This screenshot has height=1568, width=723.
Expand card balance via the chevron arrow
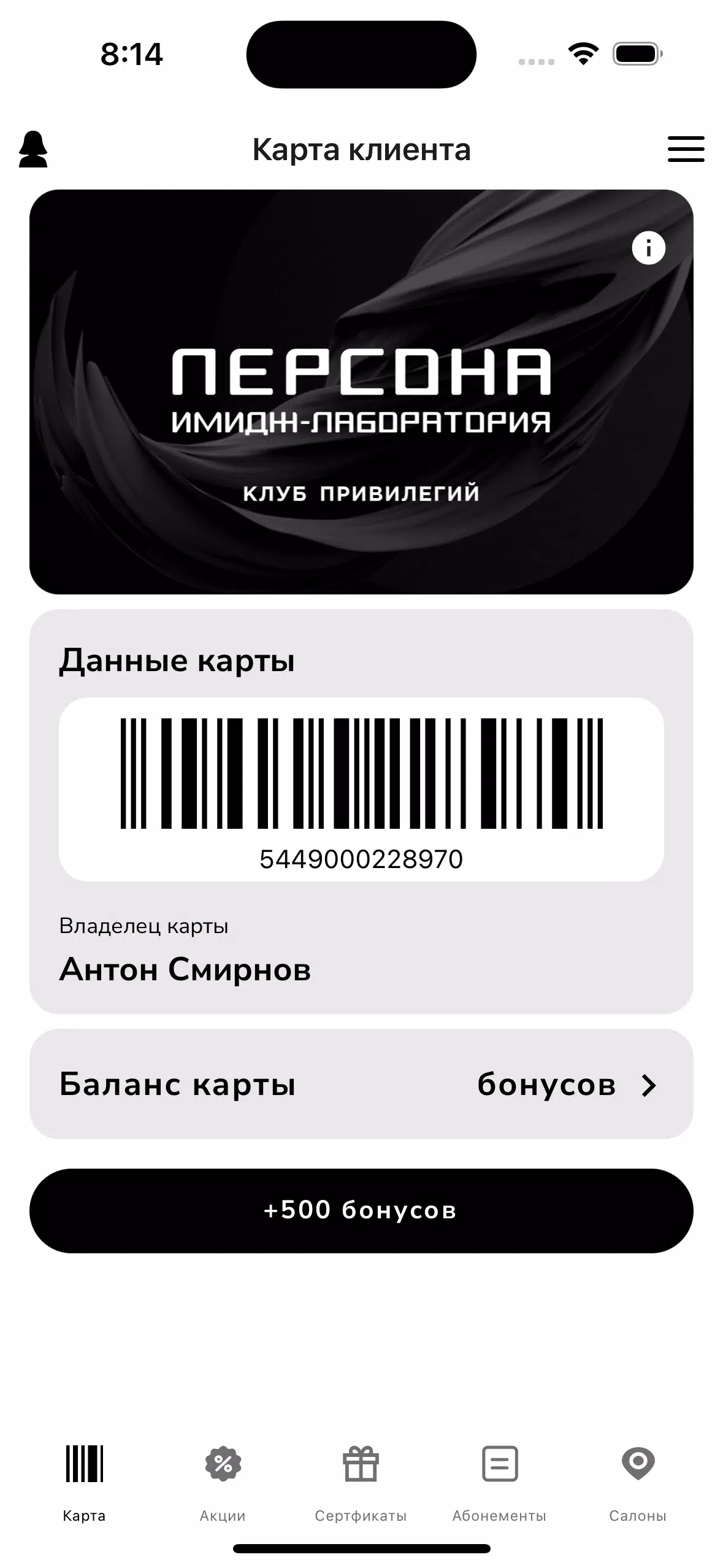[649, 1086]
